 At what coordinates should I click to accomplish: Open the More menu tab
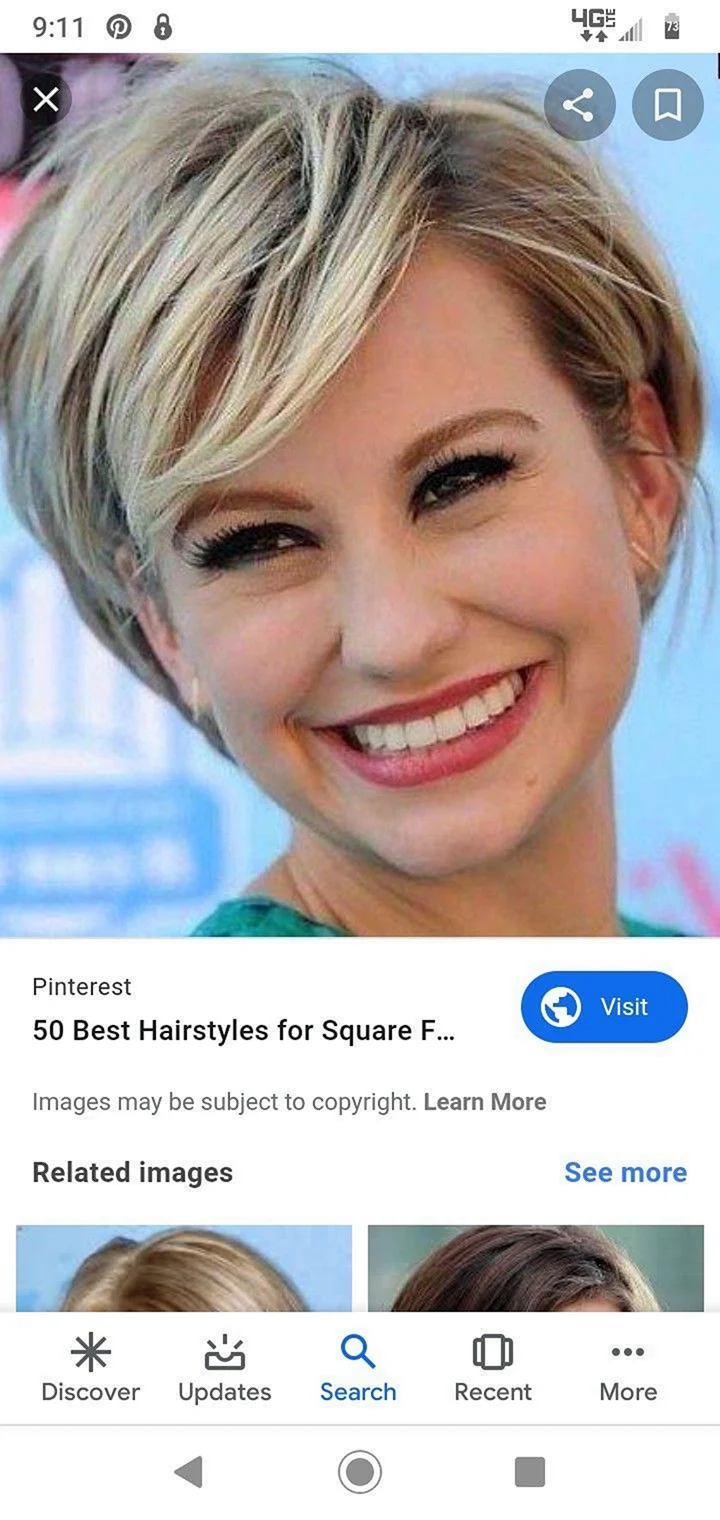628,1370
